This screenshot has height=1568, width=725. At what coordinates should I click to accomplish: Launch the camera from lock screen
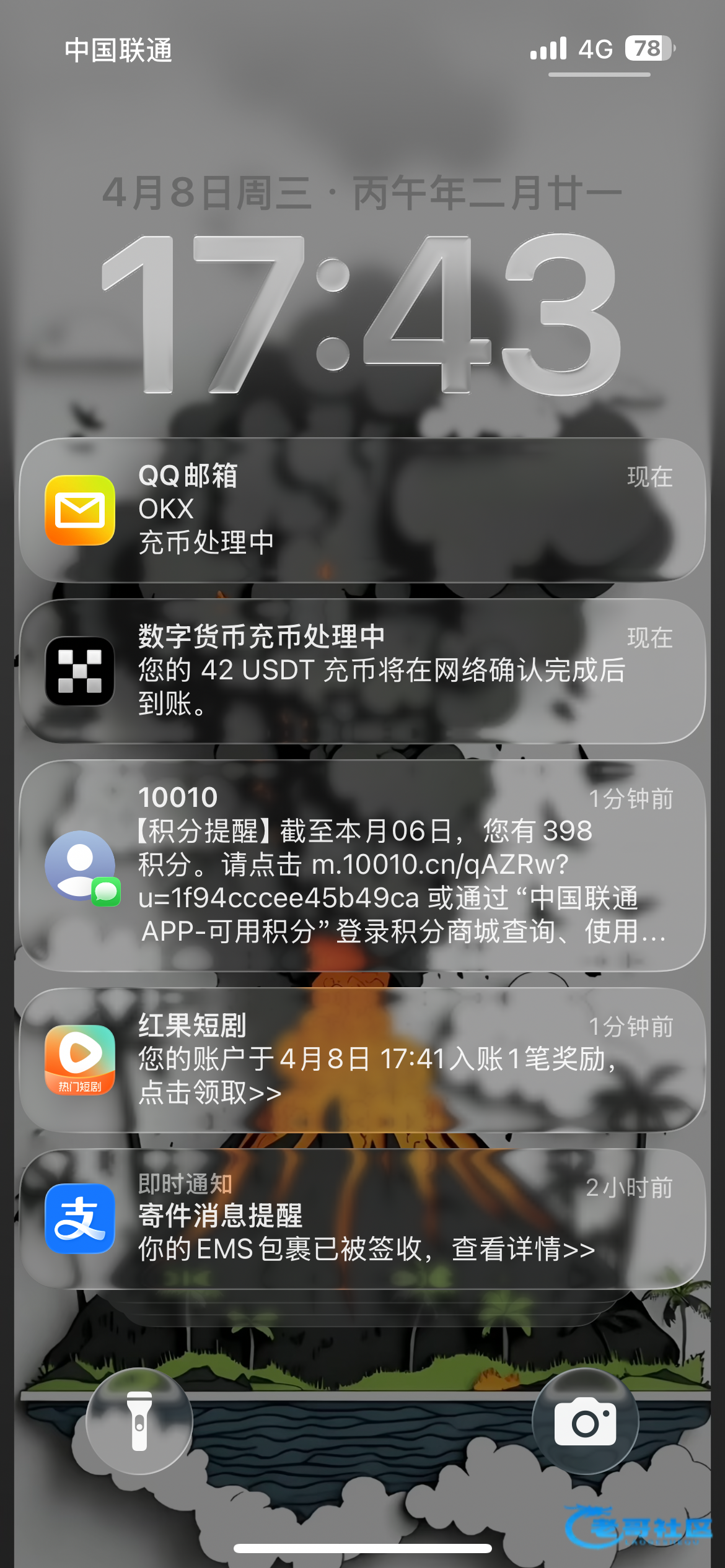(x=585, y=1421)
